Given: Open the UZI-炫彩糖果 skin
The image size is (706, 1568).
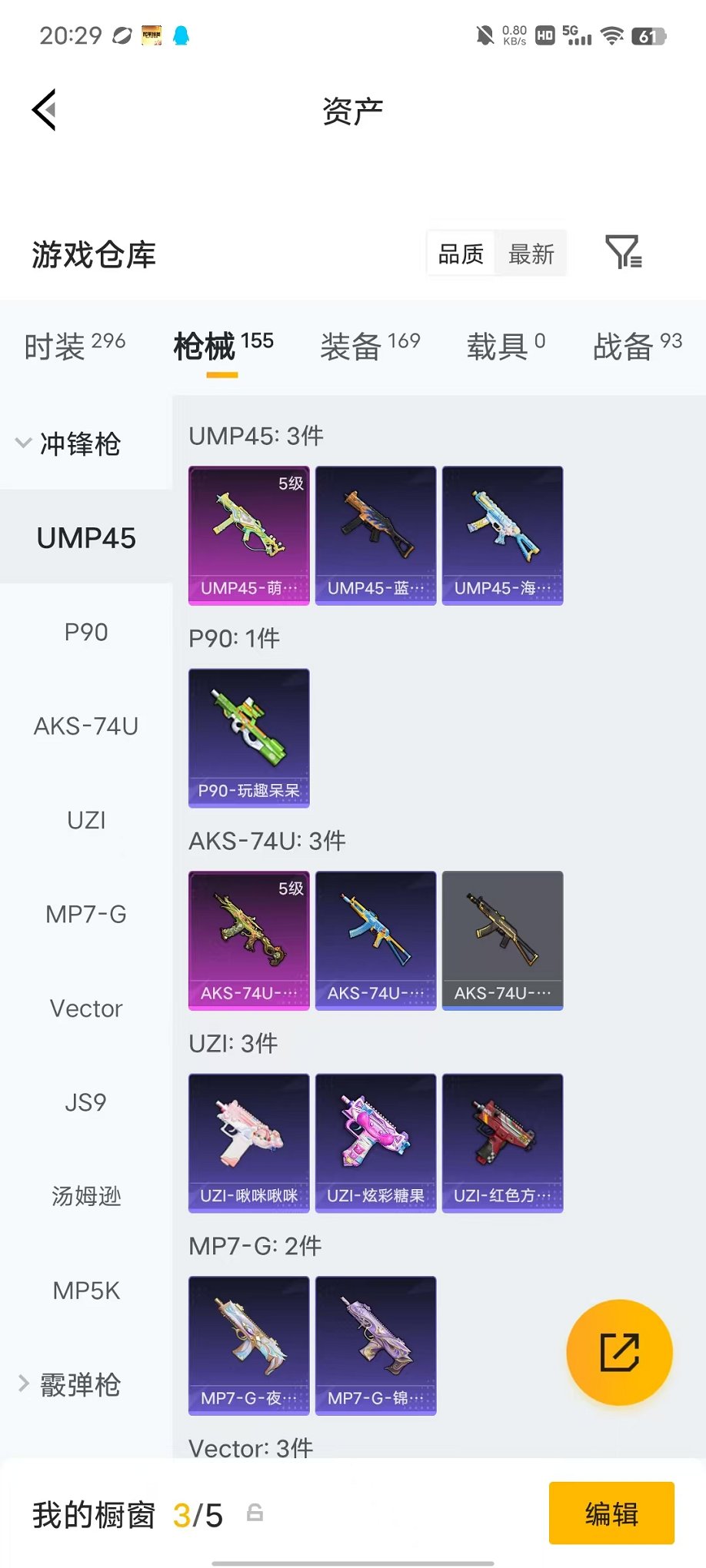Looking at the screenshot, I should point(376,1143).
